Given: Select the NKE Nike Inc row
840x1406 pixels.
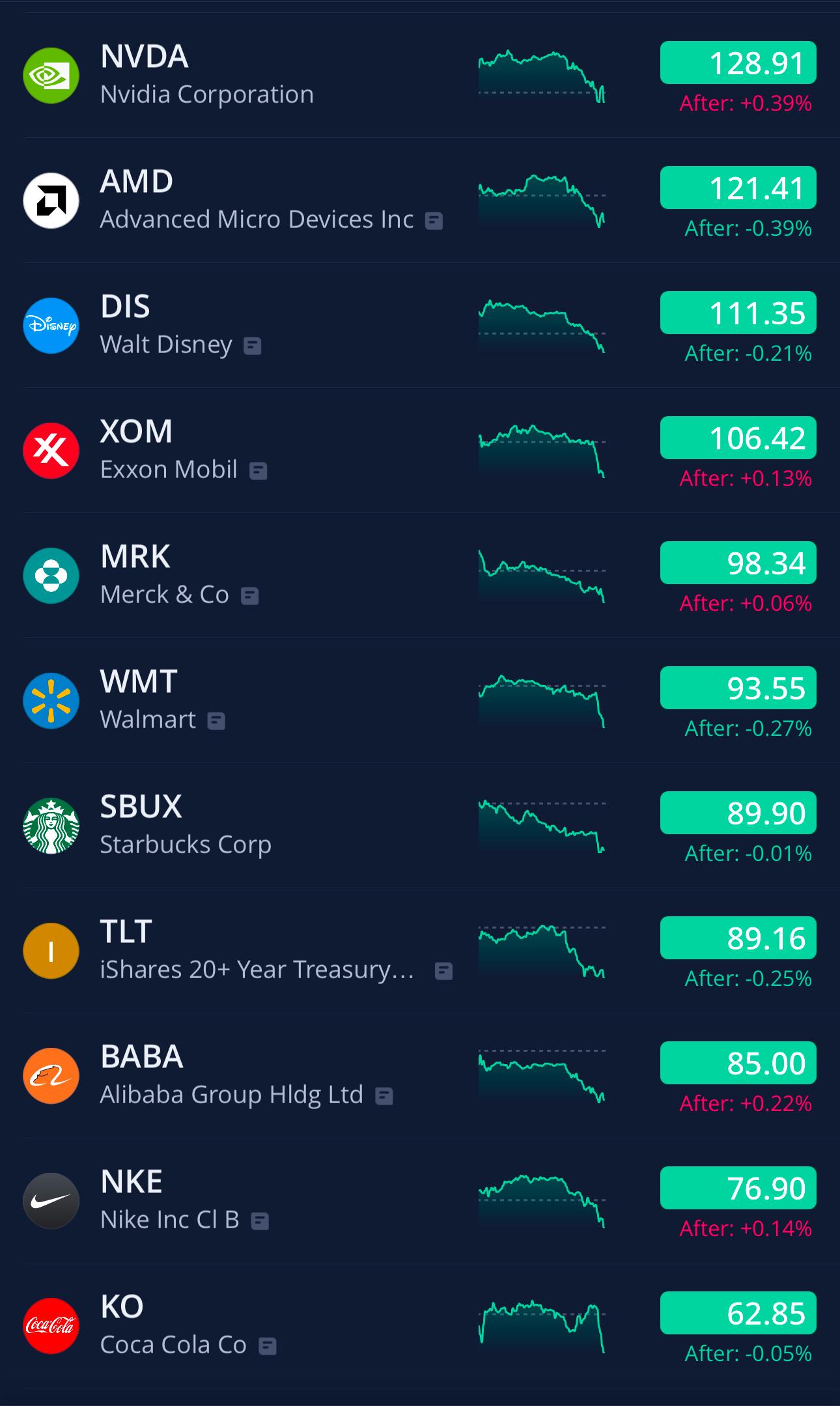Looking at the screenshot, I should click(420, 1201).
